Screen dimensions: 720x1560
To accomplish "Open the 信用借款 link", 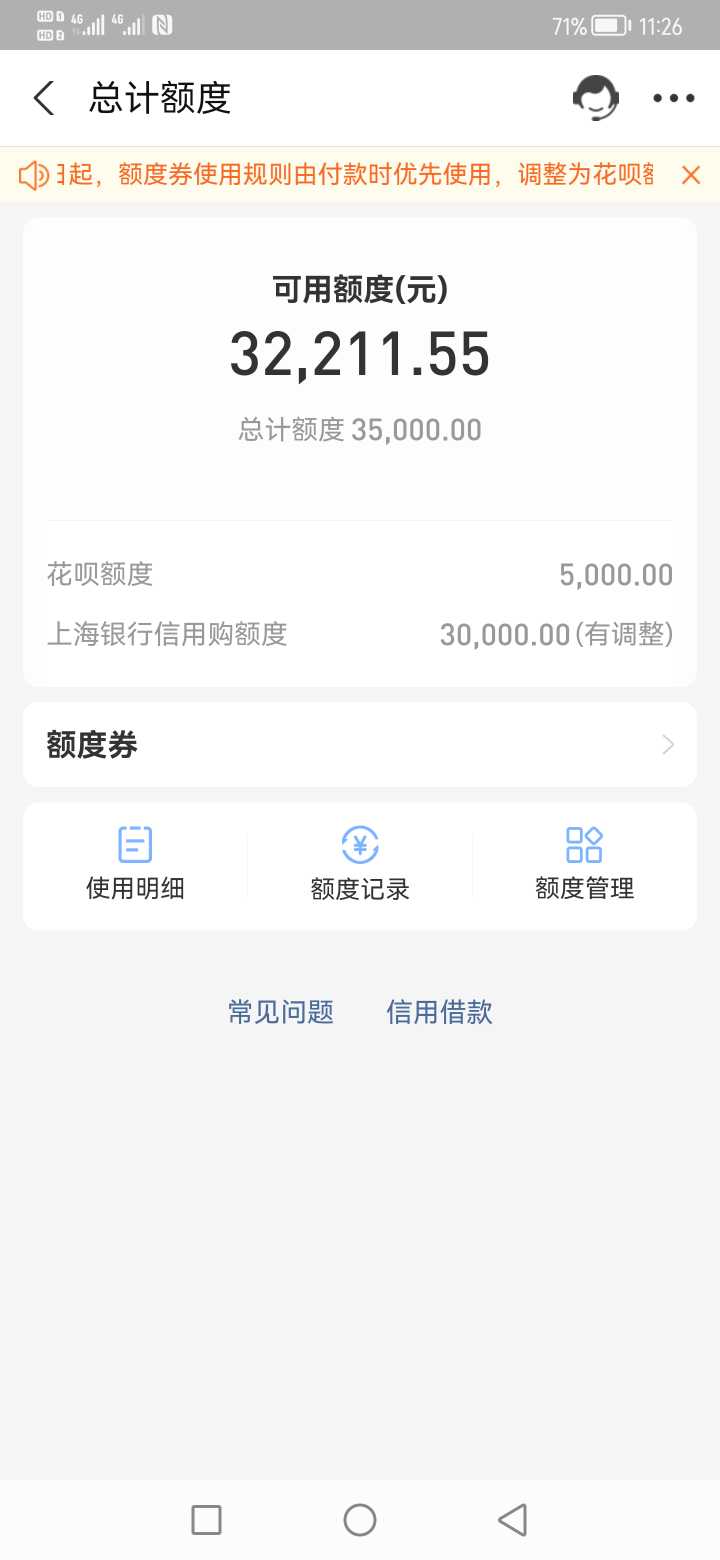I will coord(440,1012).
